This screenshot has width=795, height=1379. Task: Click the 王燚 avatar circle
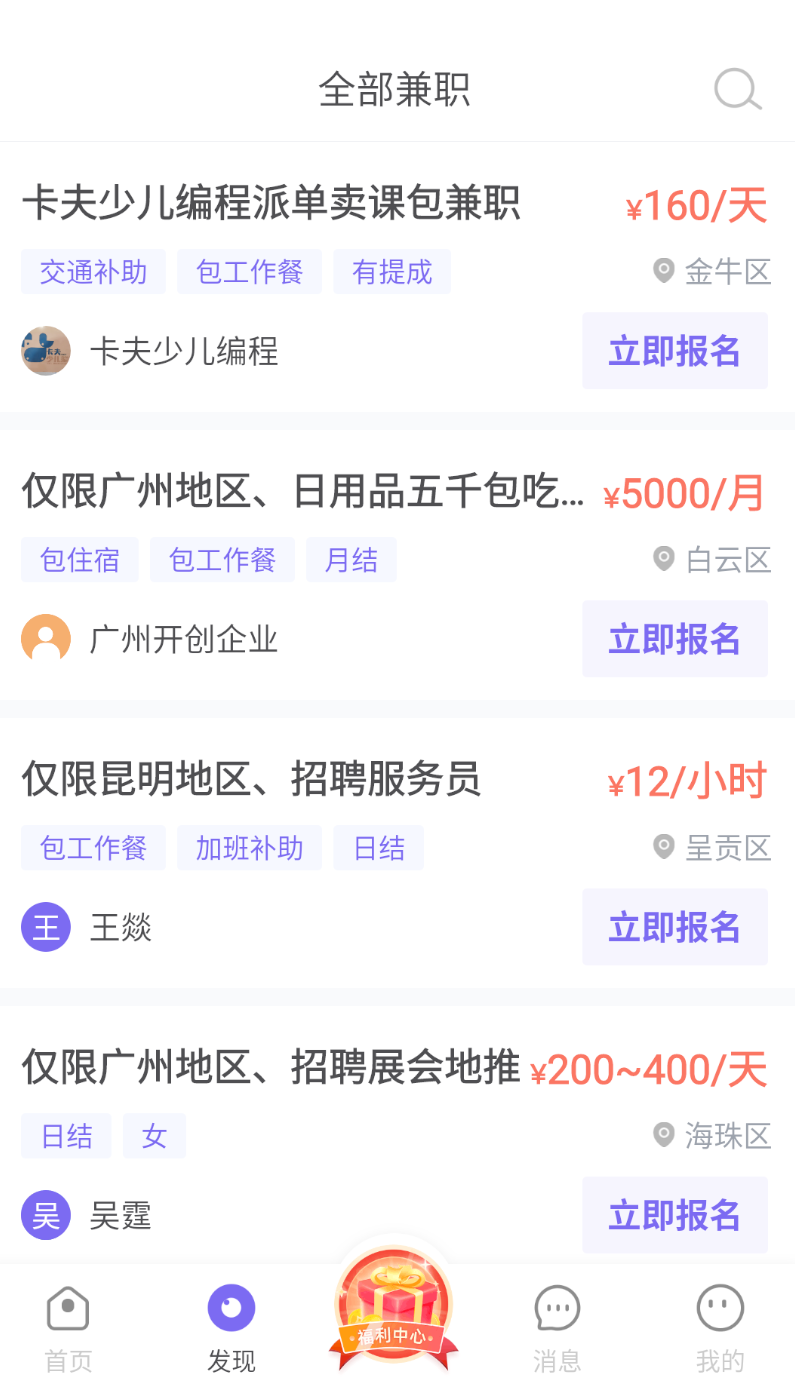tap(45, 927)
